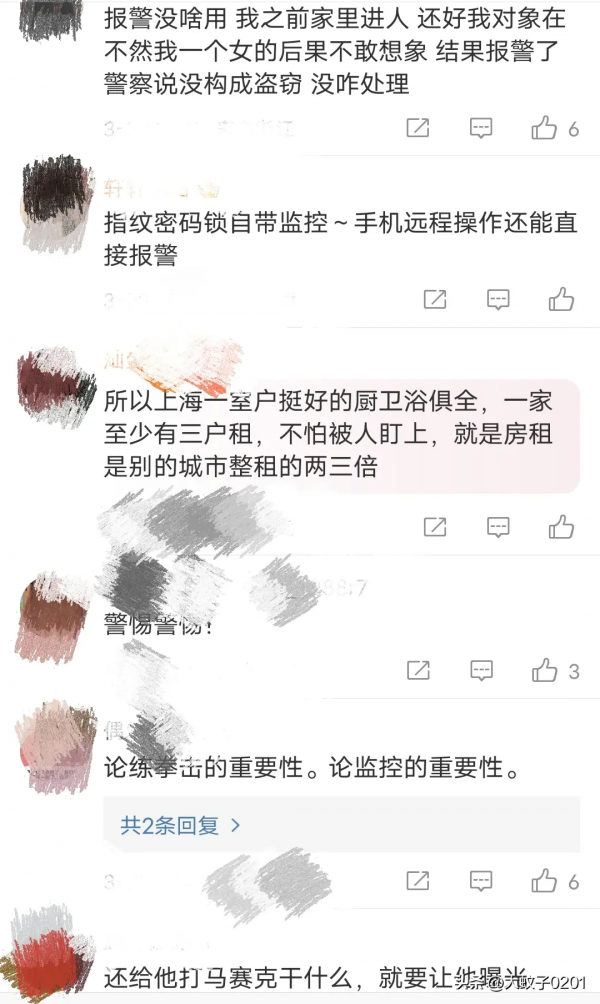Like the 所以上海一室户 comment
Viewport: 600px width, 1004px height.
click(x=561, y=526)
